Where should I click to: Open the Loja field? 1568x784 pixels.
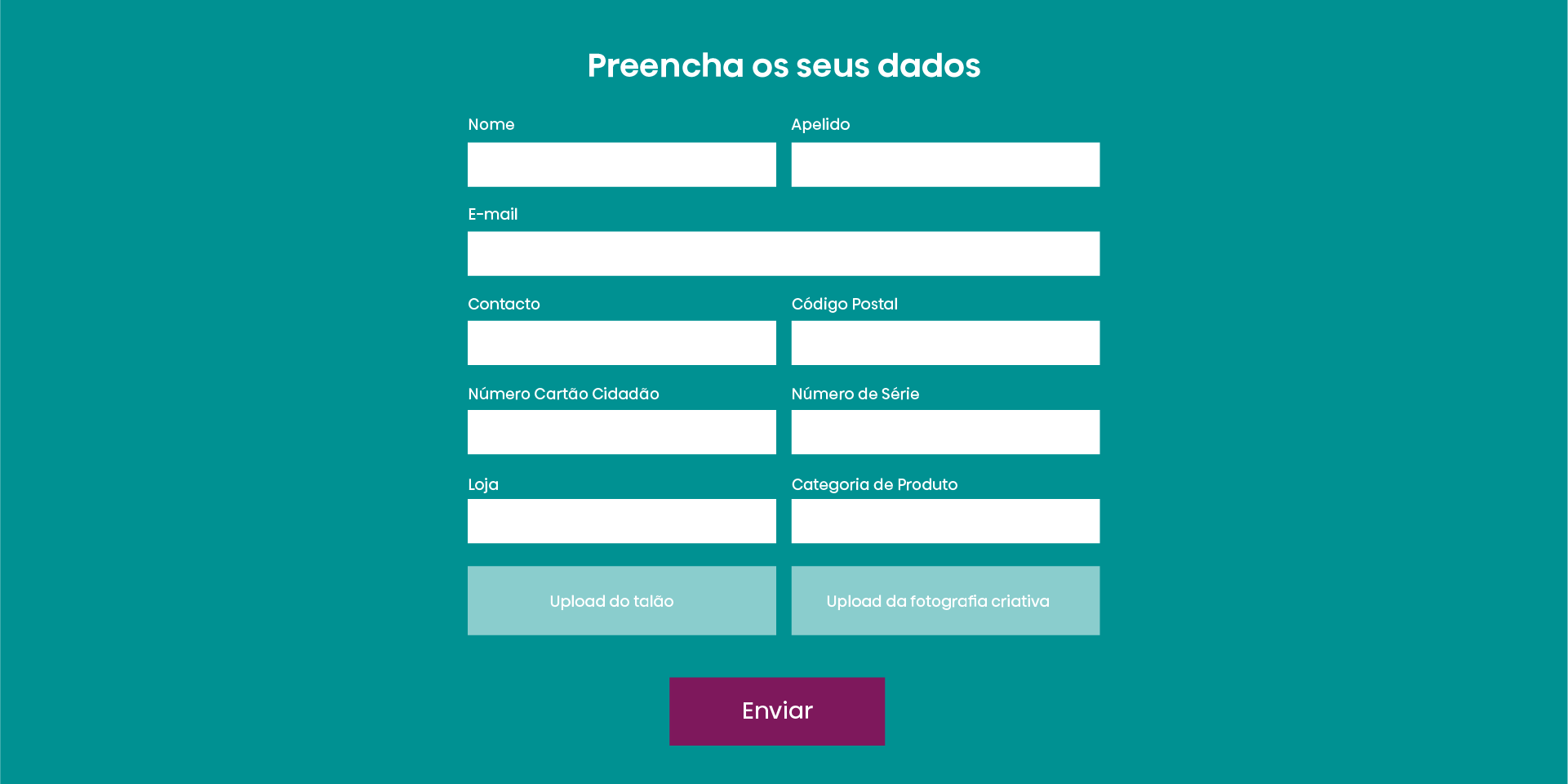pos(621,521)
